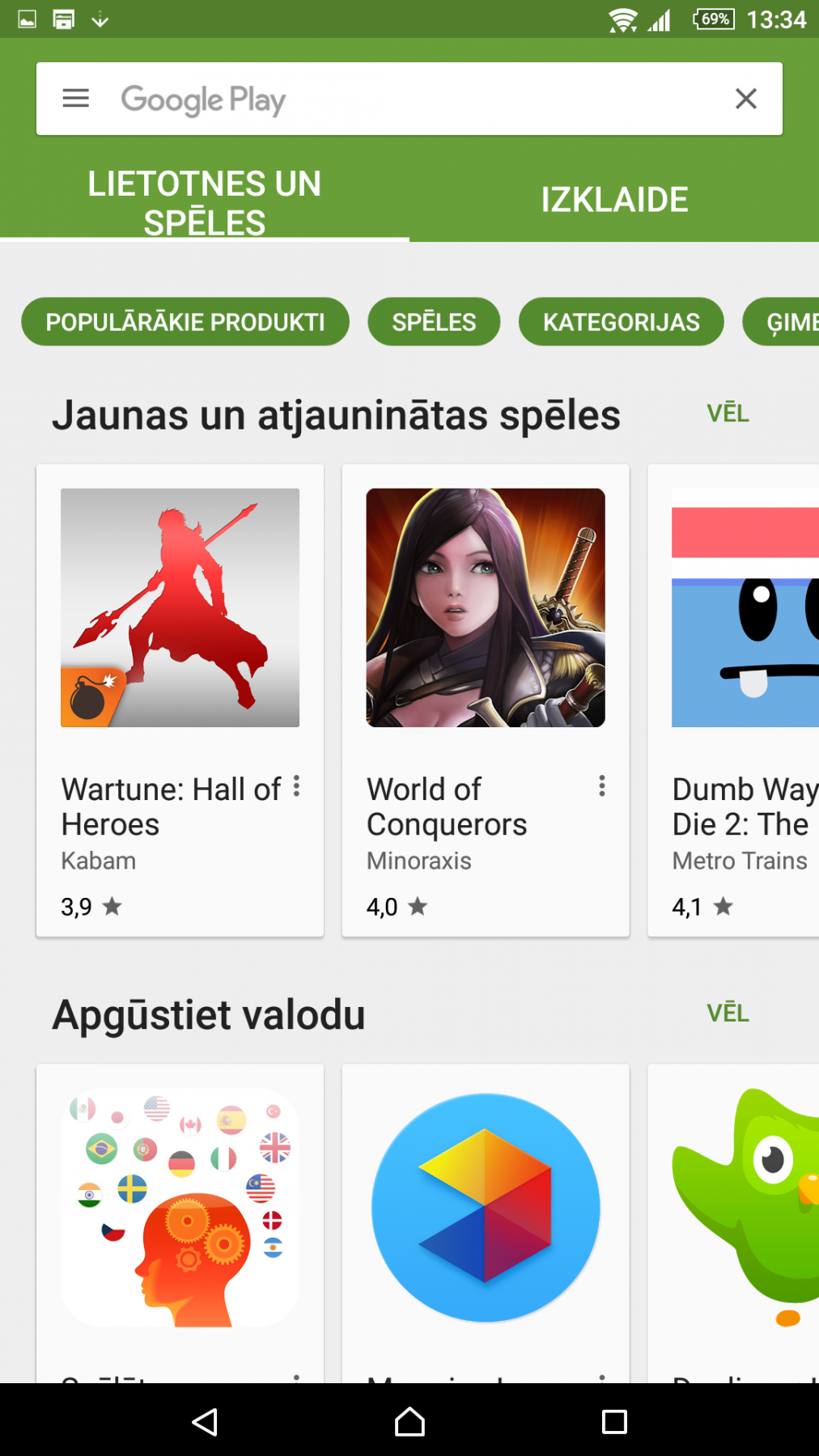View more in Jaunas un atjauninātas spēles
This screenshot has height=1456, width=819.
point(728,413)
